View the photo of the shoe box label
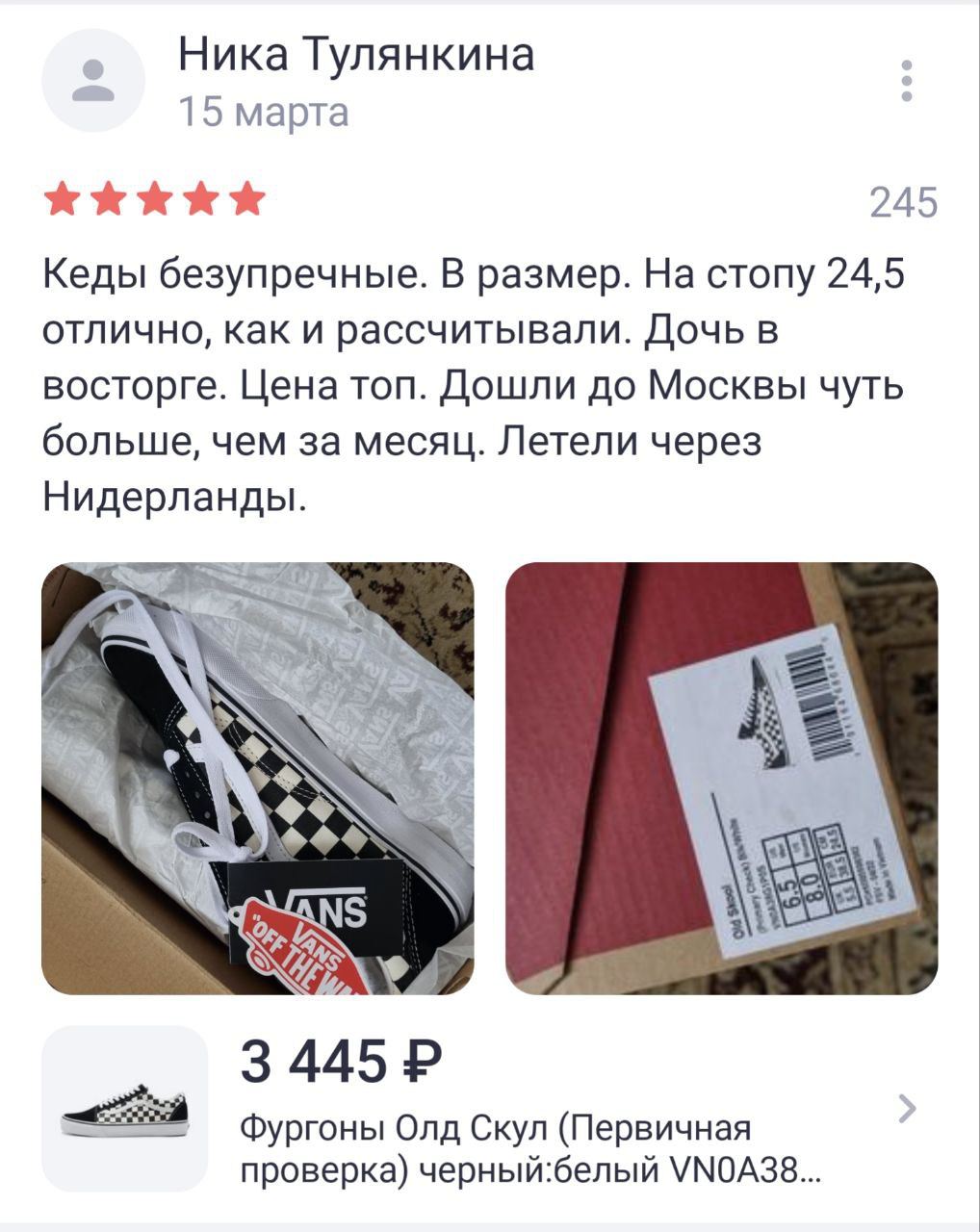Image resolution: width=980 pixels, height=1232 pixels. click(721, 778)
